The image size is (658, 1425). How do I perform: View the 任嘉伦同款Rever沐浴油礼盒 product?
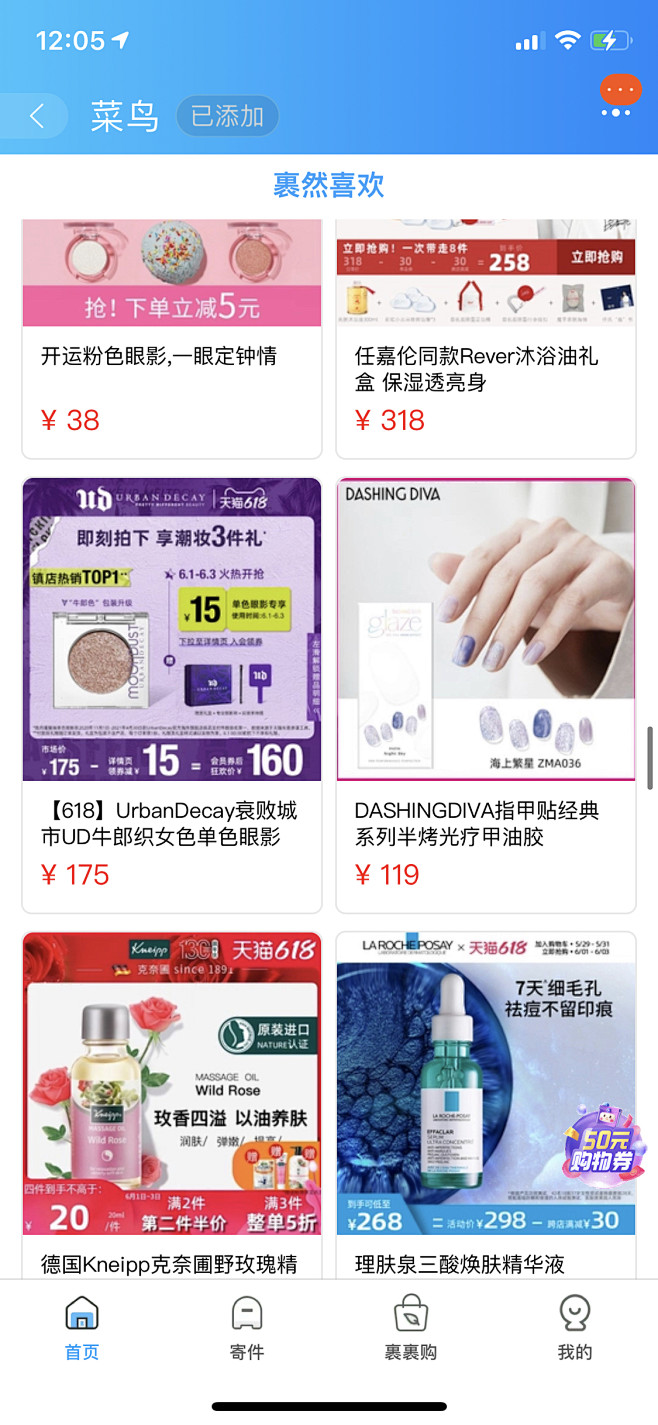[x=486, y=340]
